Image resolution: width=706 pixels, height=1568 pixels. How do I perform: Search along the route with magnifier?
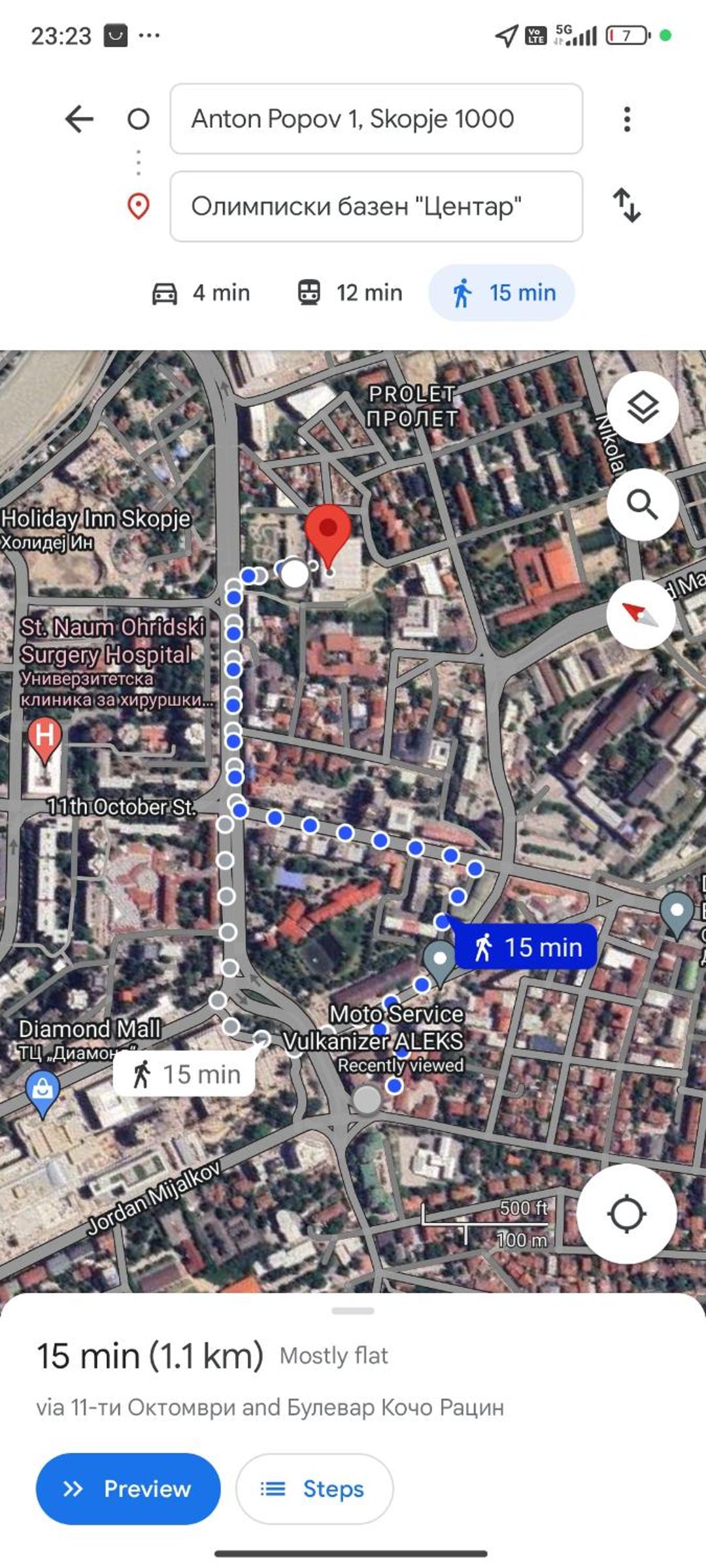coord(643,504)
